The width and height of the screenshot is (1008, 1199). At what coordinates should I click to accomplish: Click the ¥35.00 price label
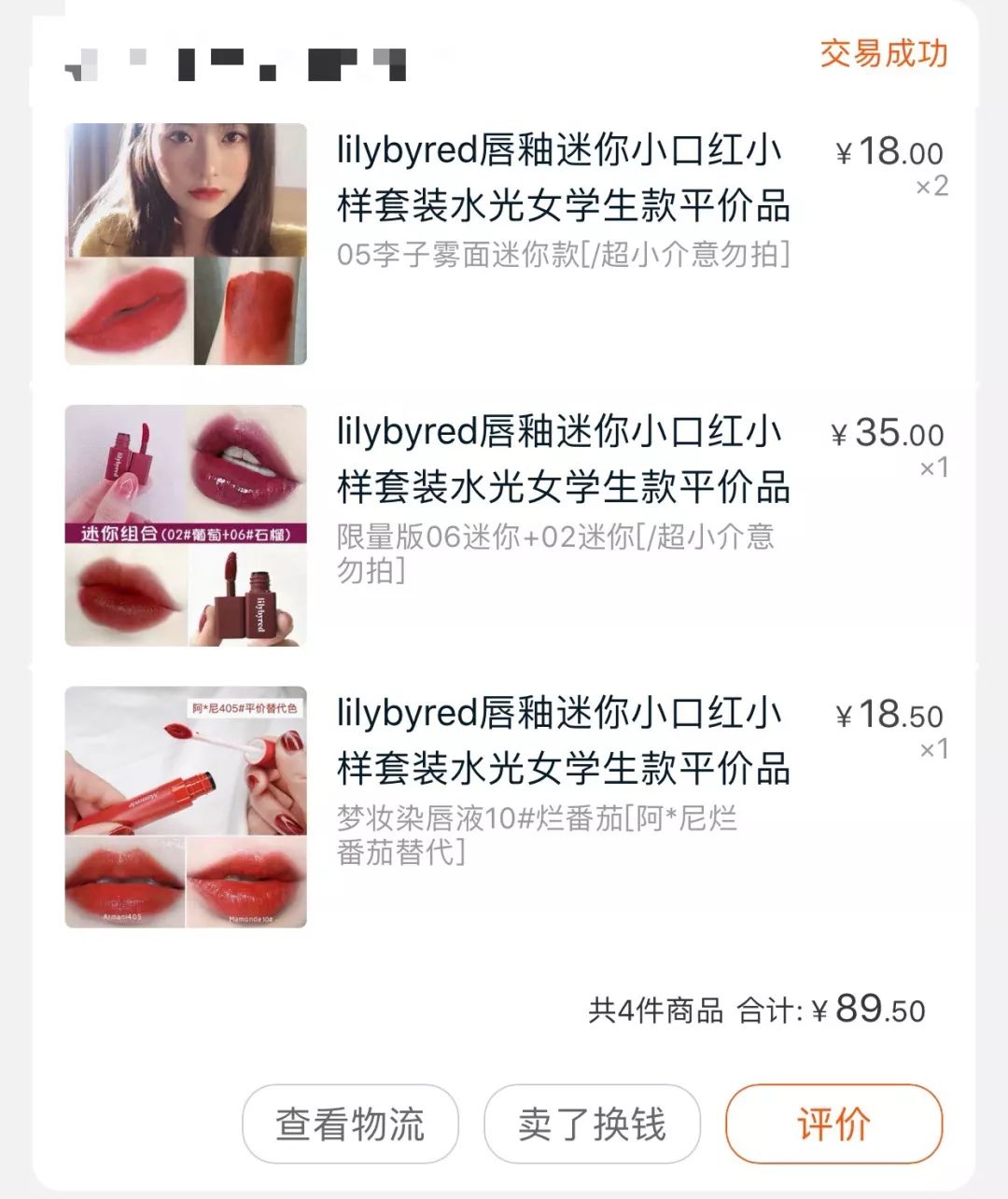[x=887, y=432]
